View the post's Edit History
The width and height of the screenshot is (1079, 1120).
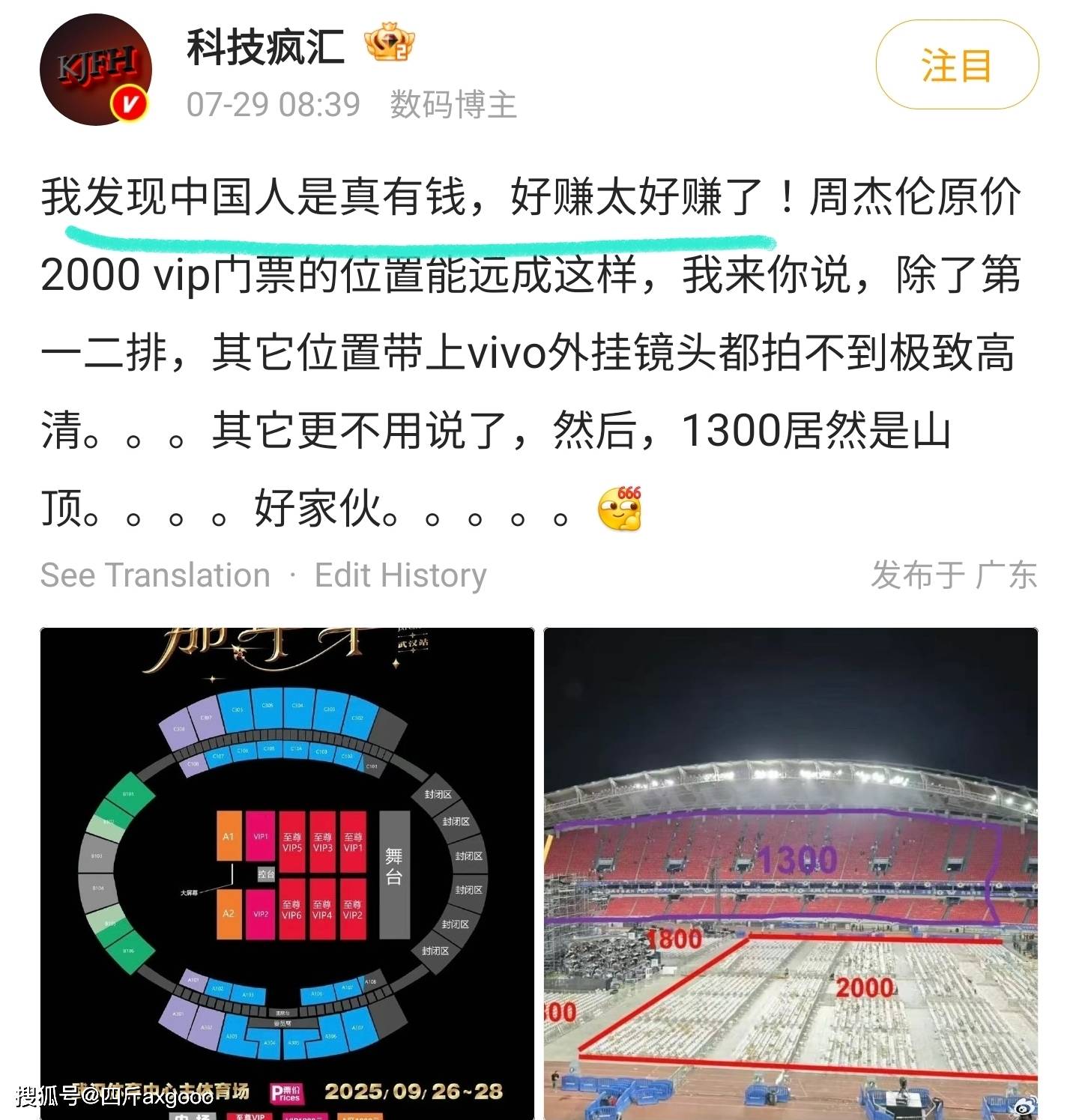400,575
